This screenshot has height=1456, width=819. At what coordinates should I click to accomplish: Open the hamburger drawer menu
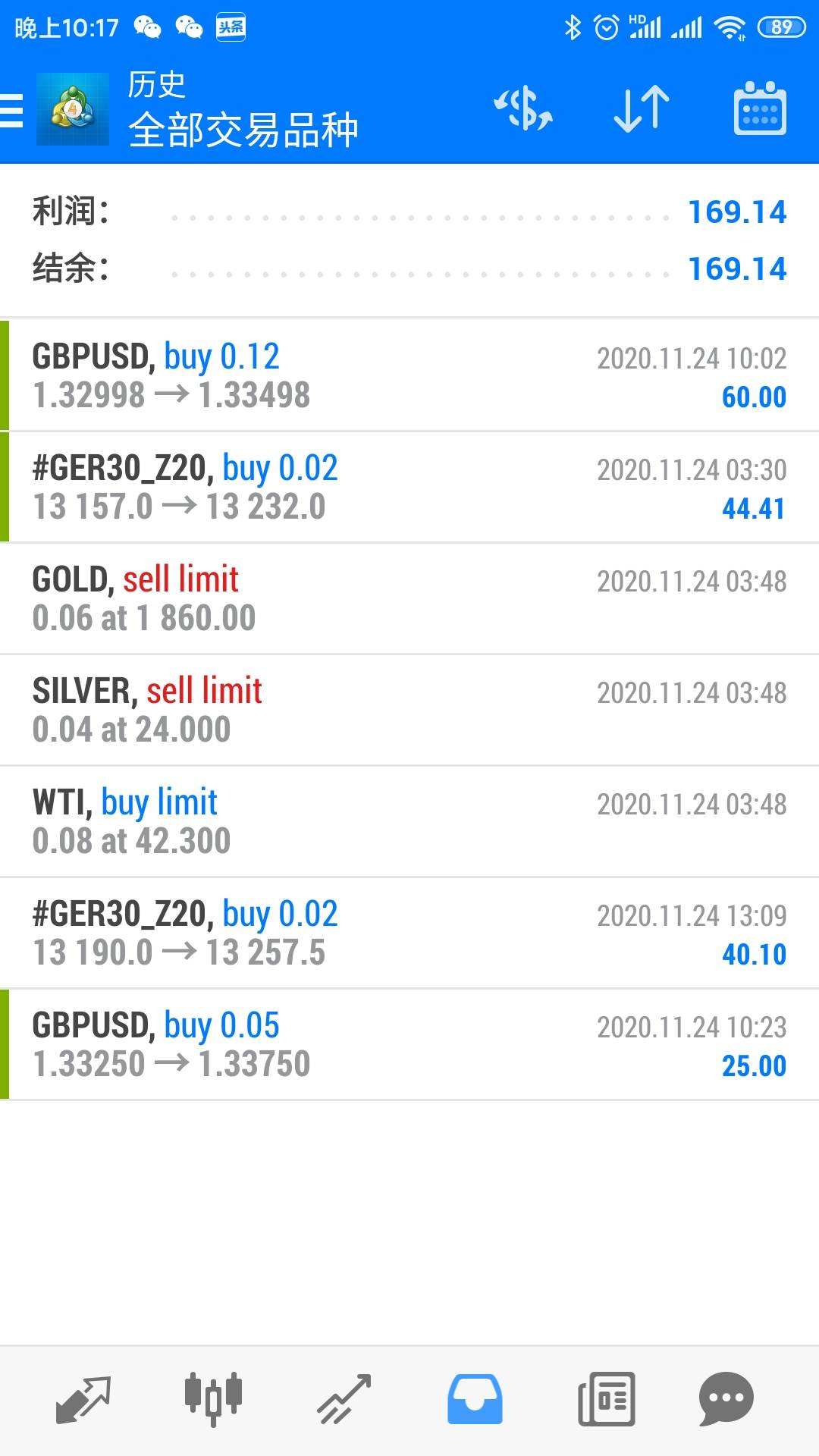[x=11, y=110]
